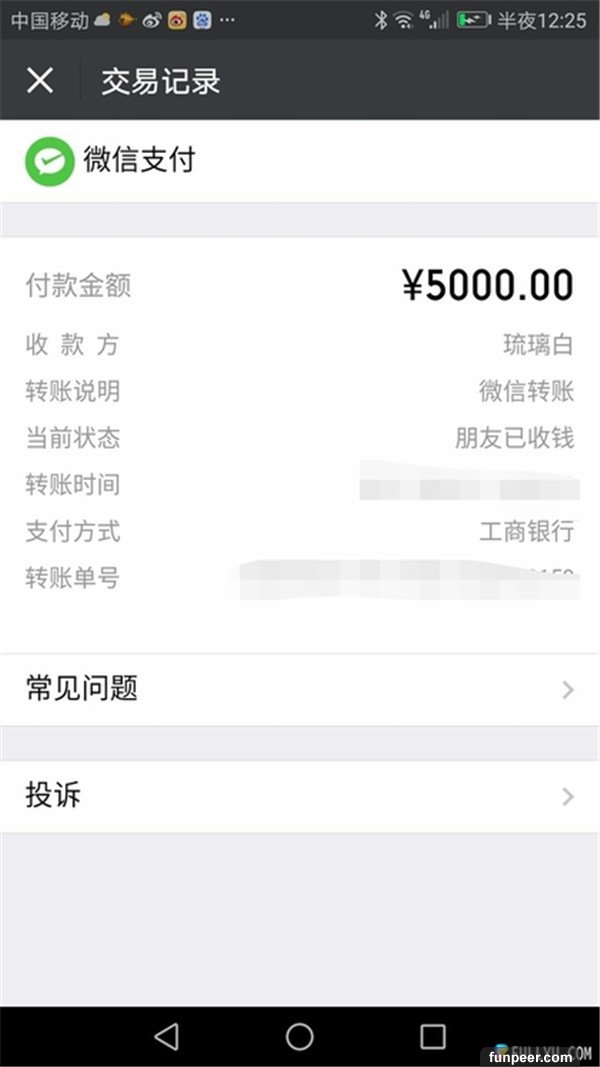Tap the system back button
The width and height of the screenshot is (600, 1067).
(x=167, y=1036)
